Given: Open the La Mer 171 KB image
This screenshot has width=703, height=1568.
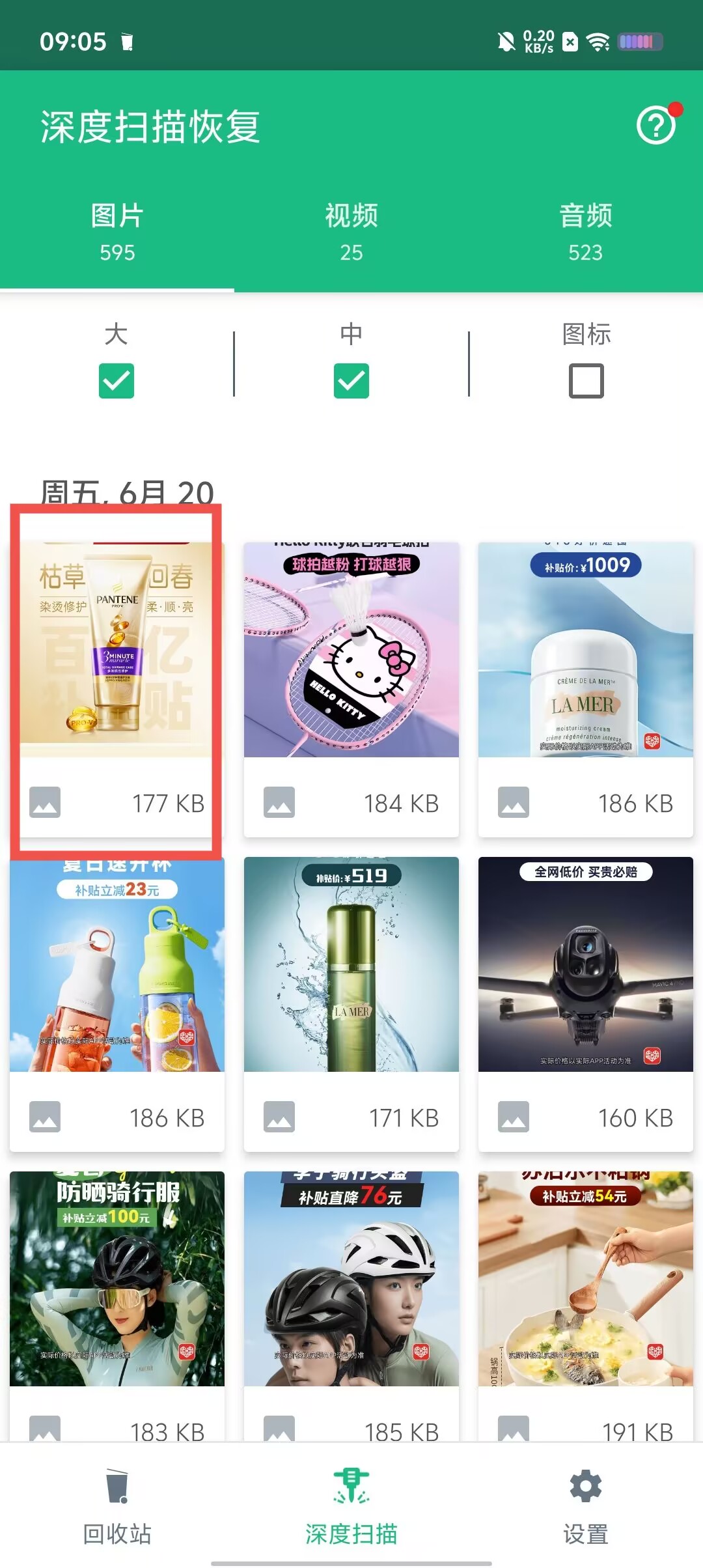Looking at the screenshot, I should (x=351, y=965).
